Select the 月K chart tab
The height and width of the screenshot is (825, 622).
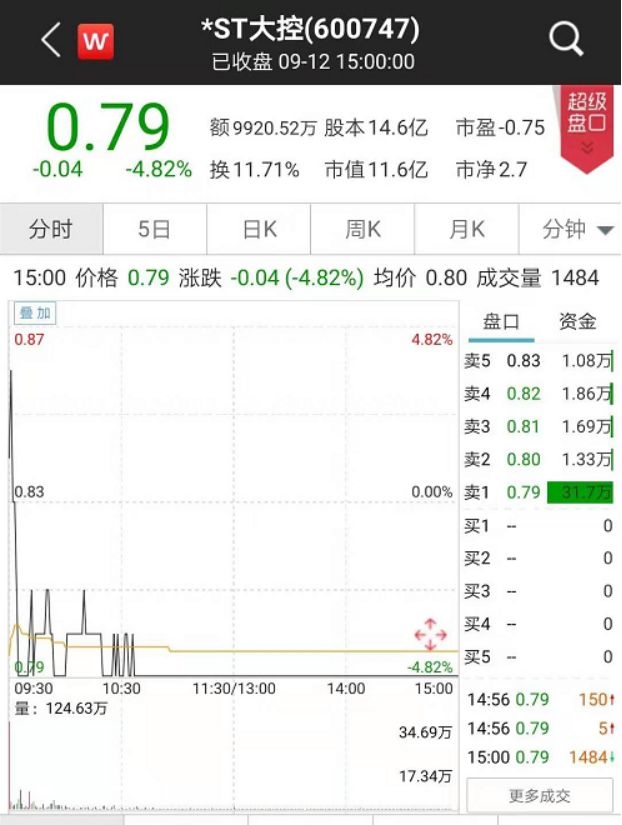(466, 230)
